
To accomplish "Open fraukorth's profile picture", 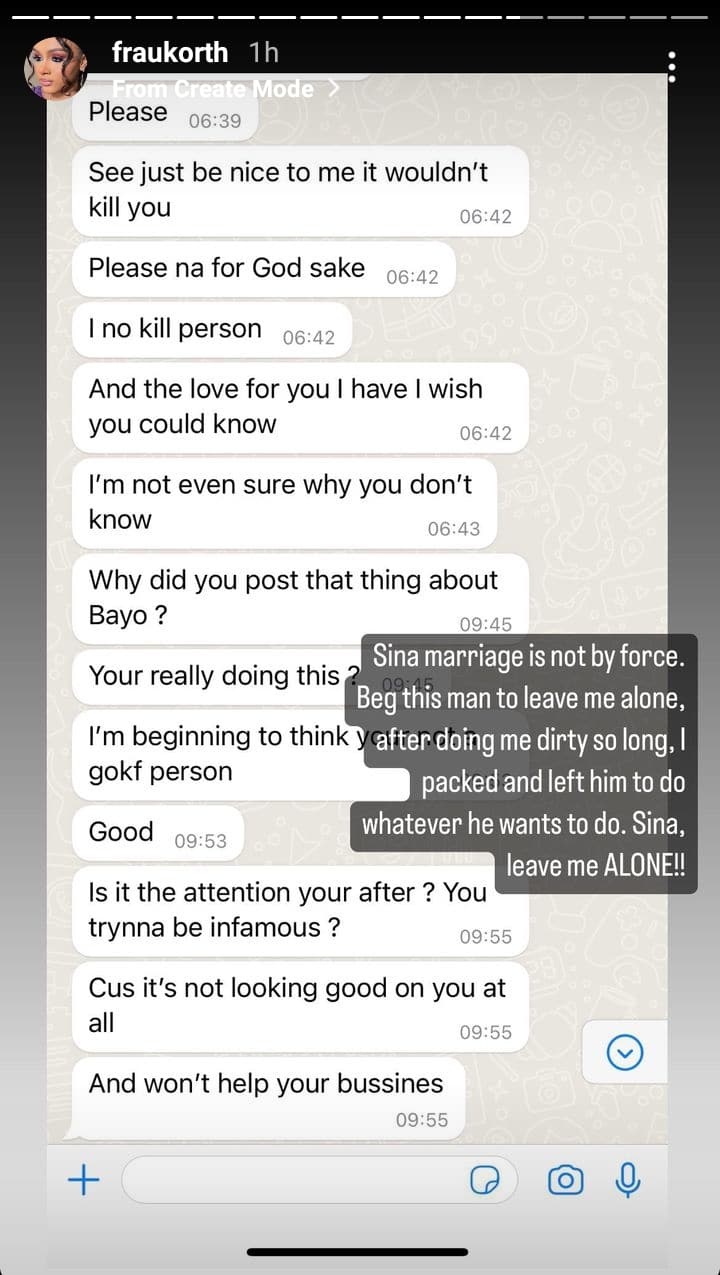I will point(55,68).
